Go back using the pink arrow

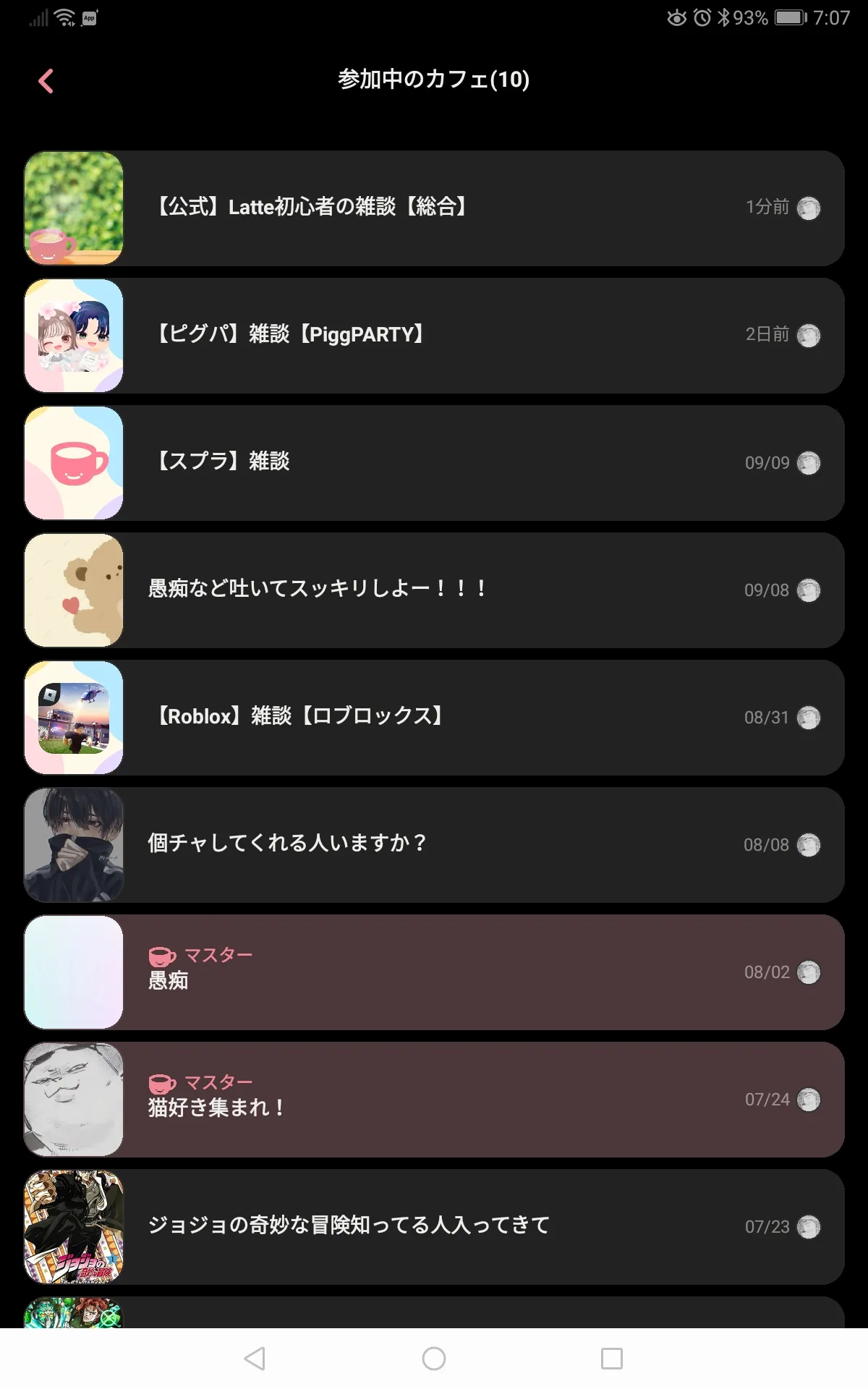[46, 81]
